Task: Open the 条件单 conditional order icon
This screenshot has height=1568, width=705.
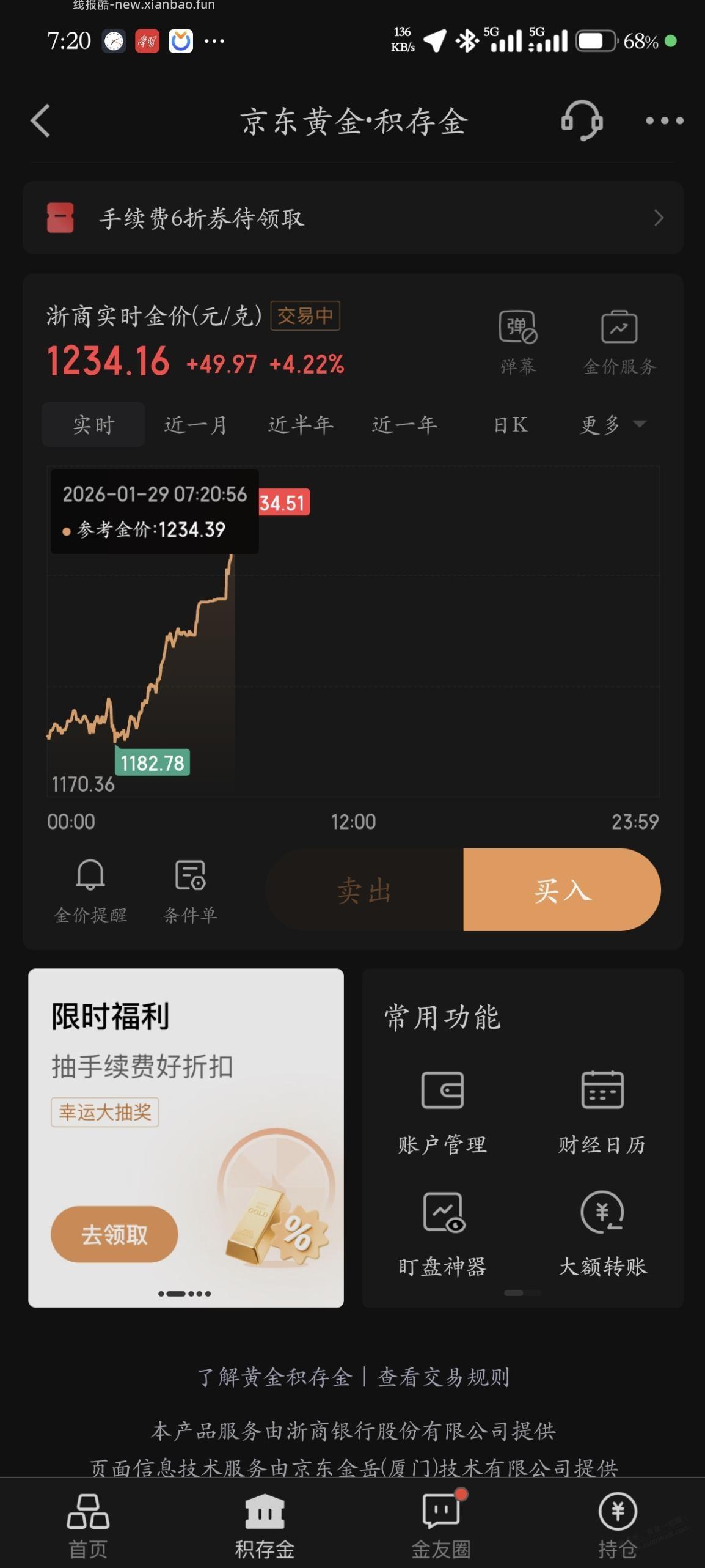Action: [190, 890]
